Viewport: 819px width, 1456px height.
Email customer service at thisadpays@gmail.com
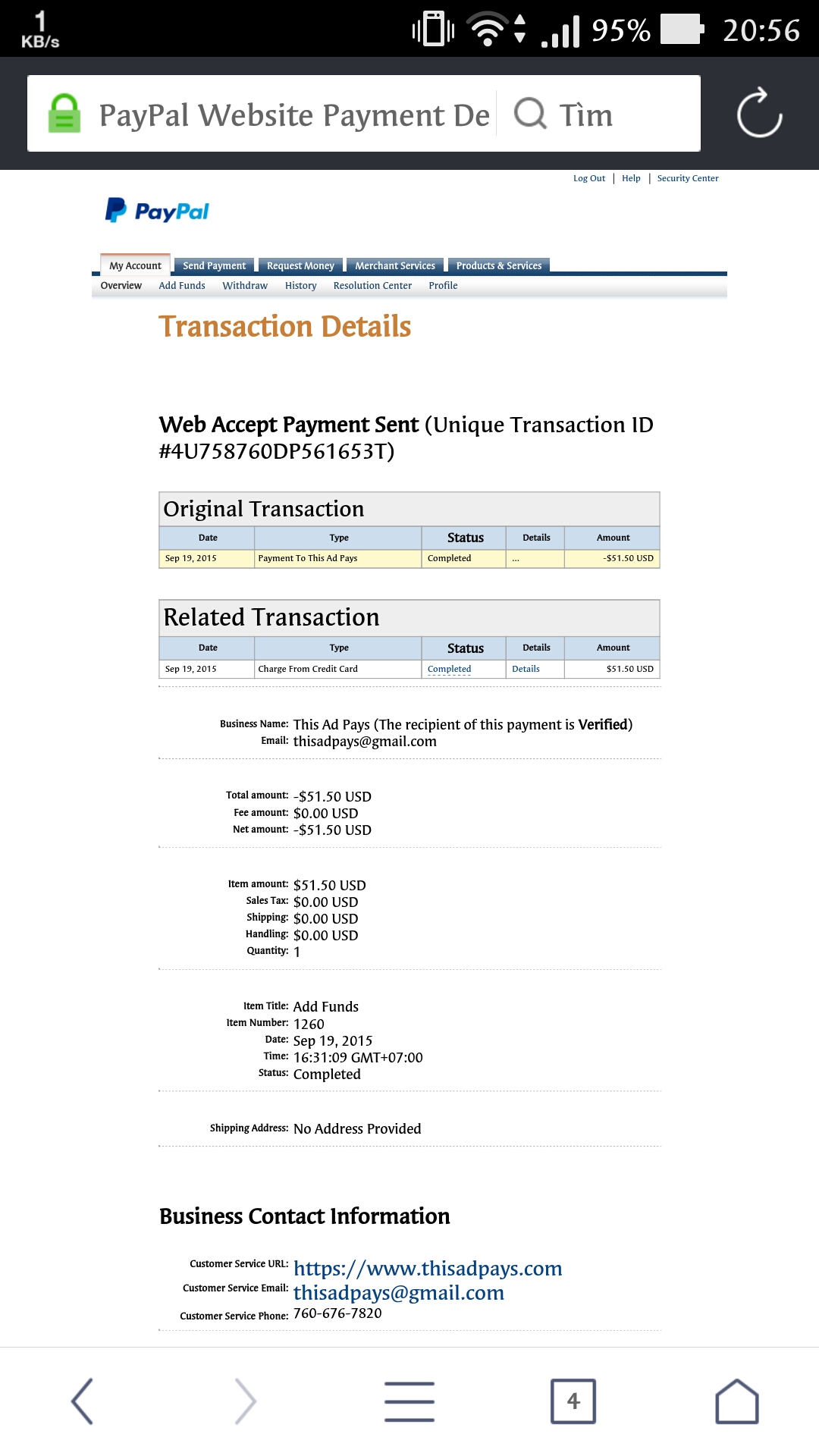coord(399,1293)
